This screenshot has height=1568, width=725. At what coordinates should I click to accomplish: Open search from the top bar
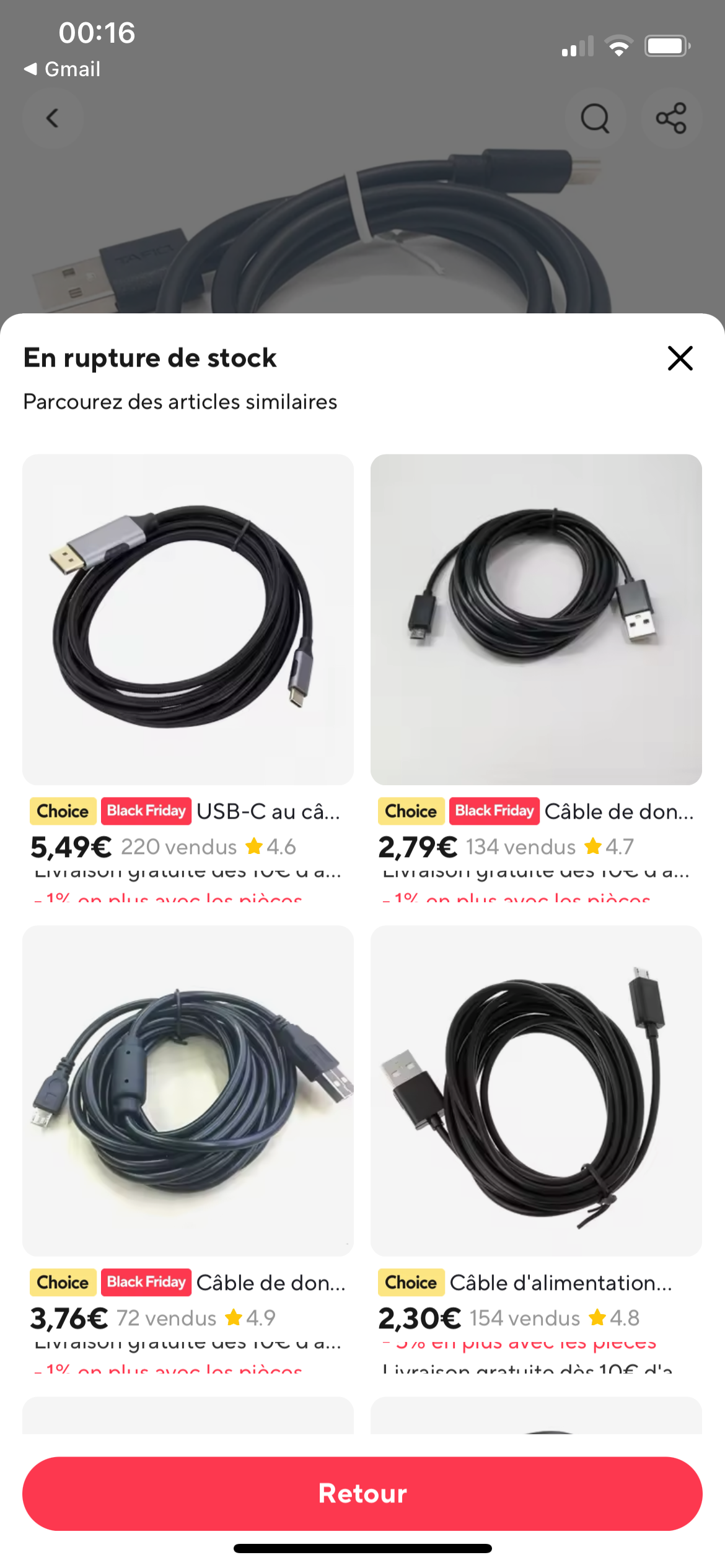595,118
